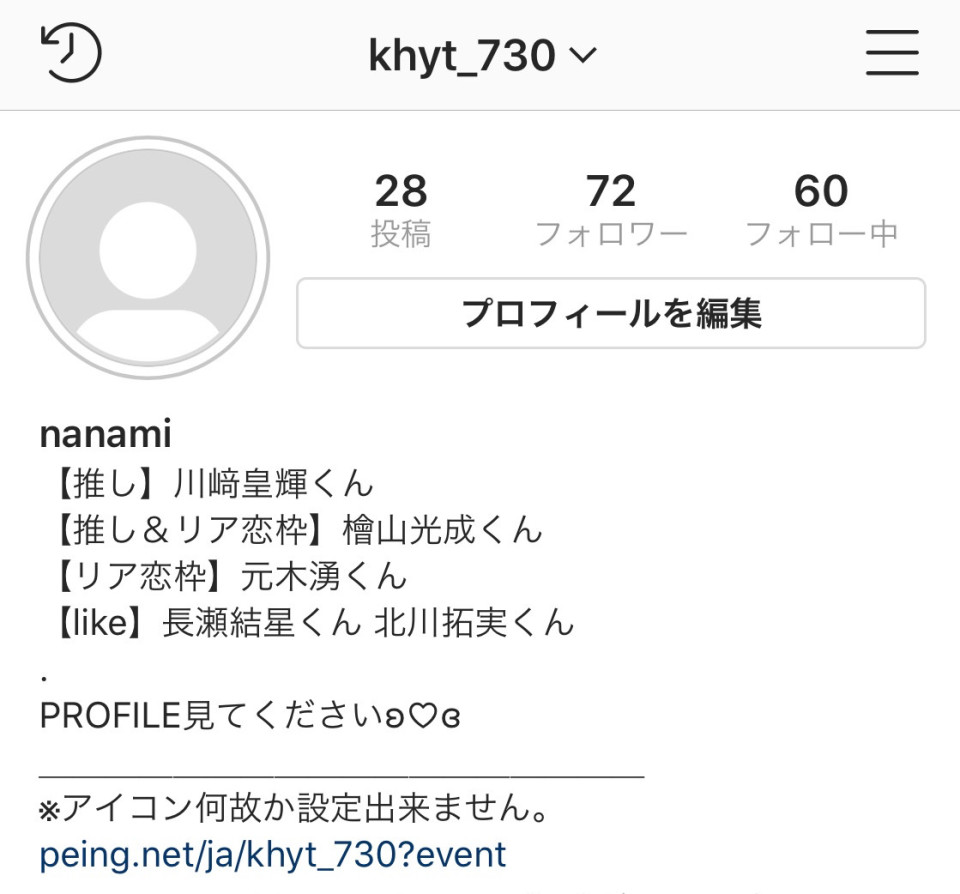
Task: Open the peing.net/ja/khyt_730 link
Action: [273, 855]
